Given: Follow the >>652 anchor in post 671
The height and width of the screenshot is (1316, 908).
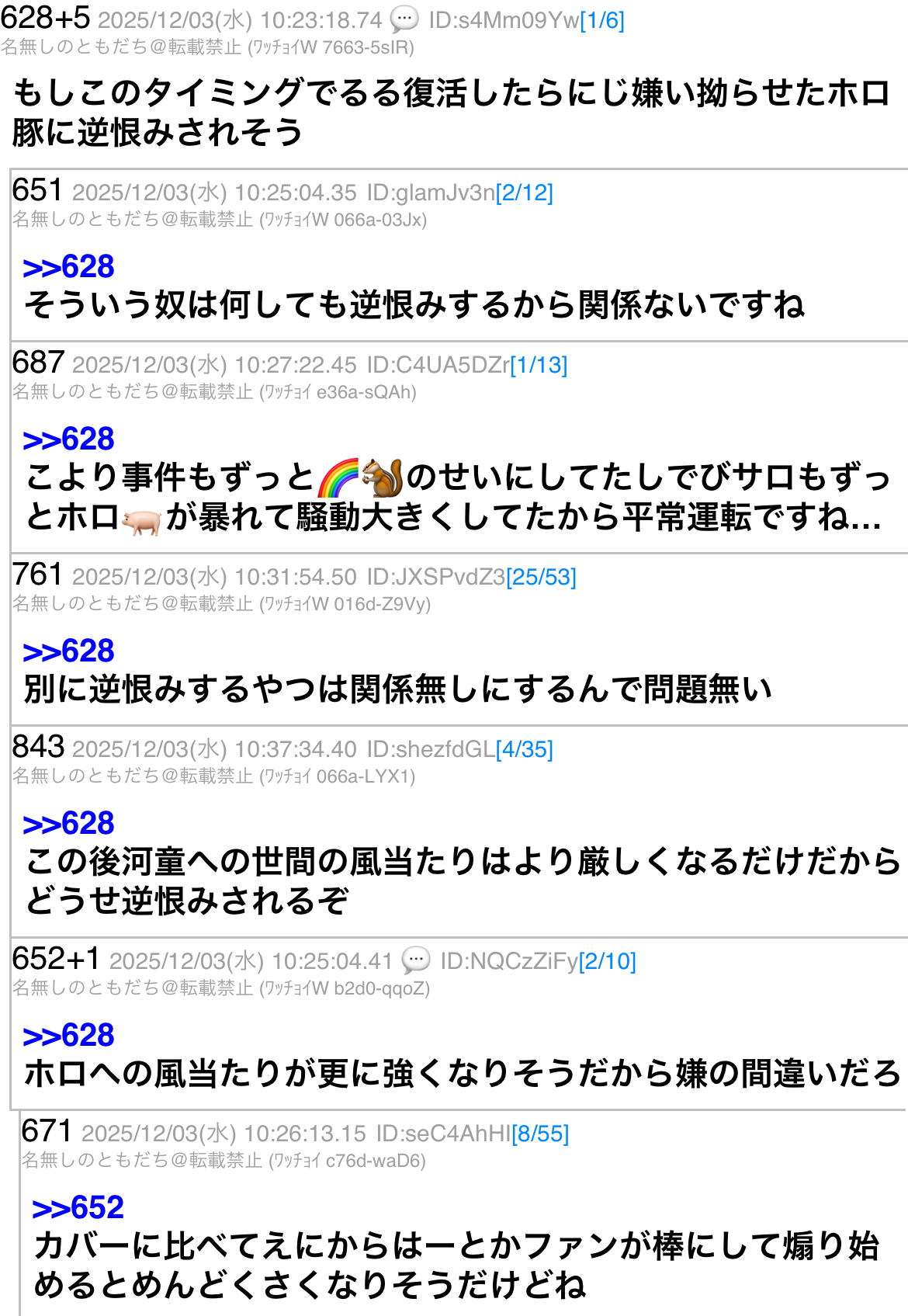Looking at the screenshot, I should pyautogui.click(x=78, y=1207).
